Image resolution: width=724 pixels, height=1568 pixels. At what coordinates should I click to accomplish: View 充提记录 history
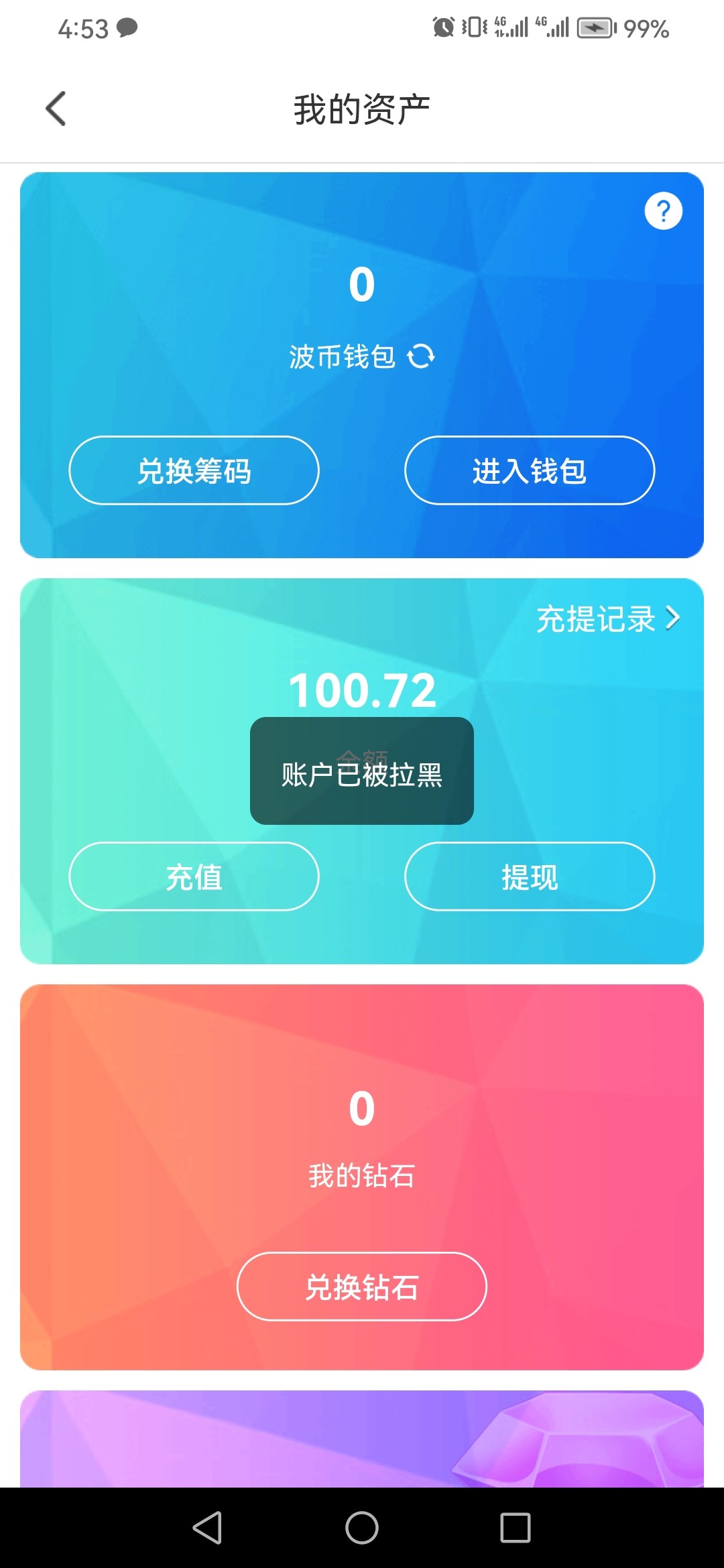point(607,618)
